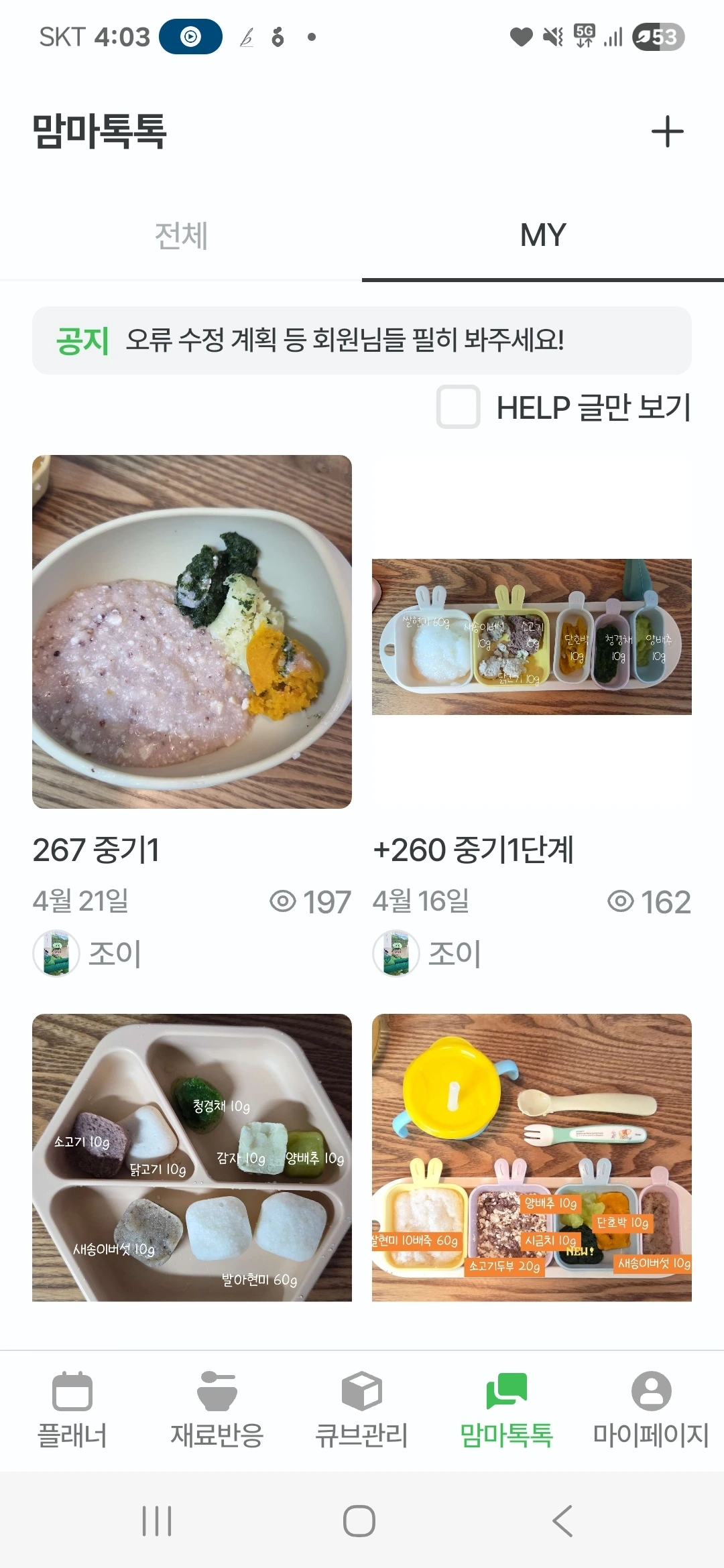Open the post with the hexagonal plate photo

click(192, 1157)
